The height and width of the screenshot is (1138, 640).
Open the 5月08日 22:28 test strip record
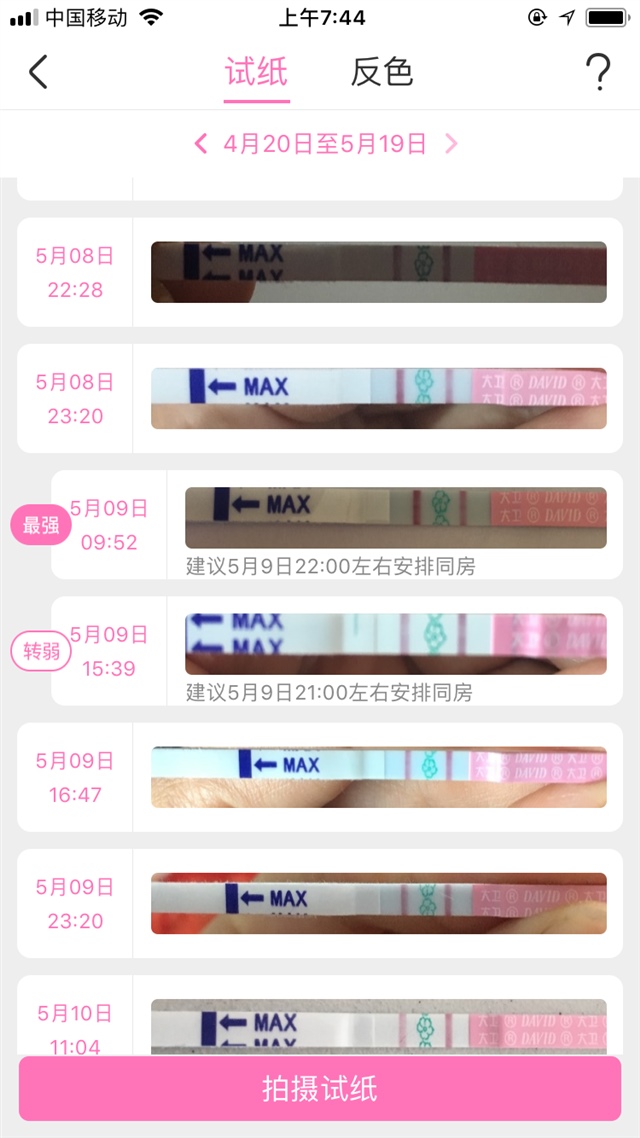tap(378, 272)
